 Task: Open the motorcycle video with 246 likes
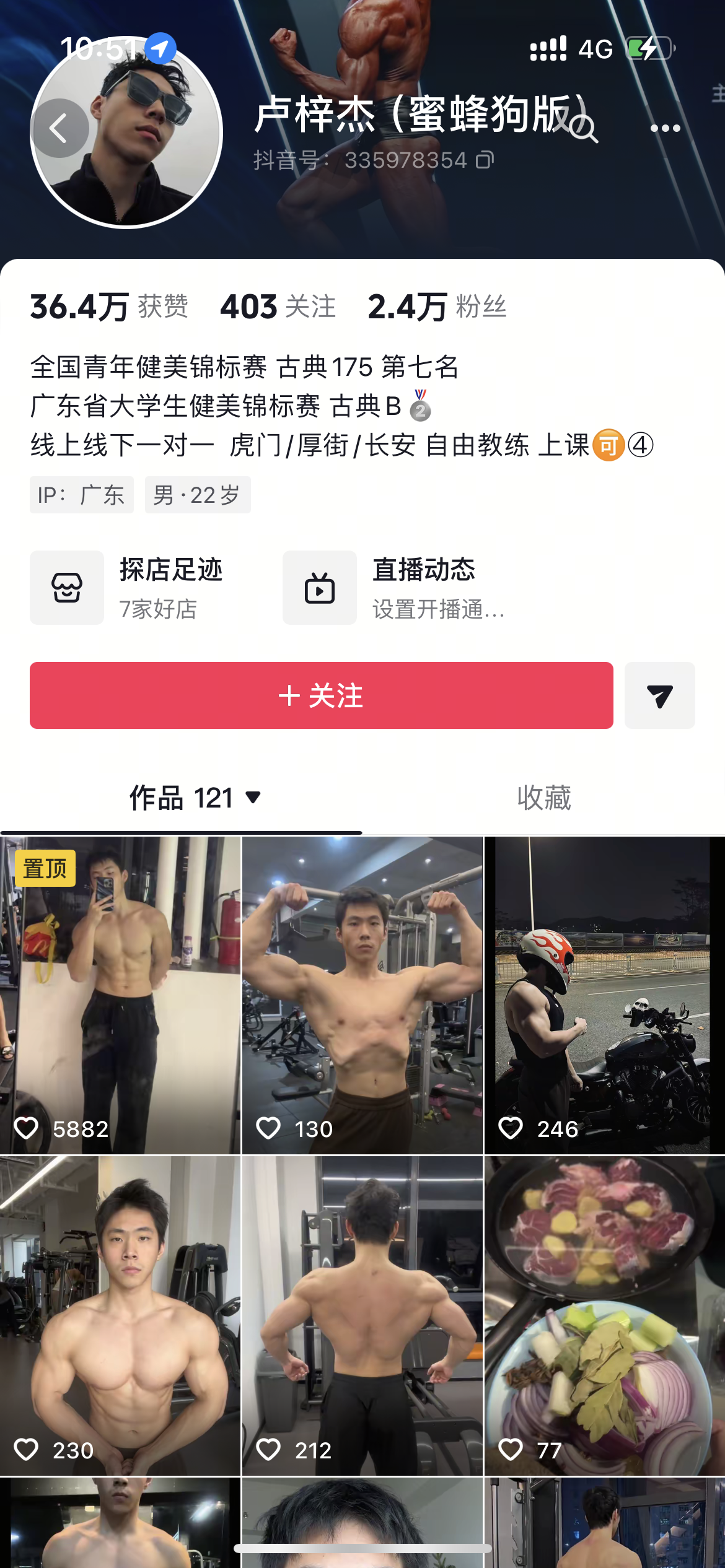tap(604, 995)
